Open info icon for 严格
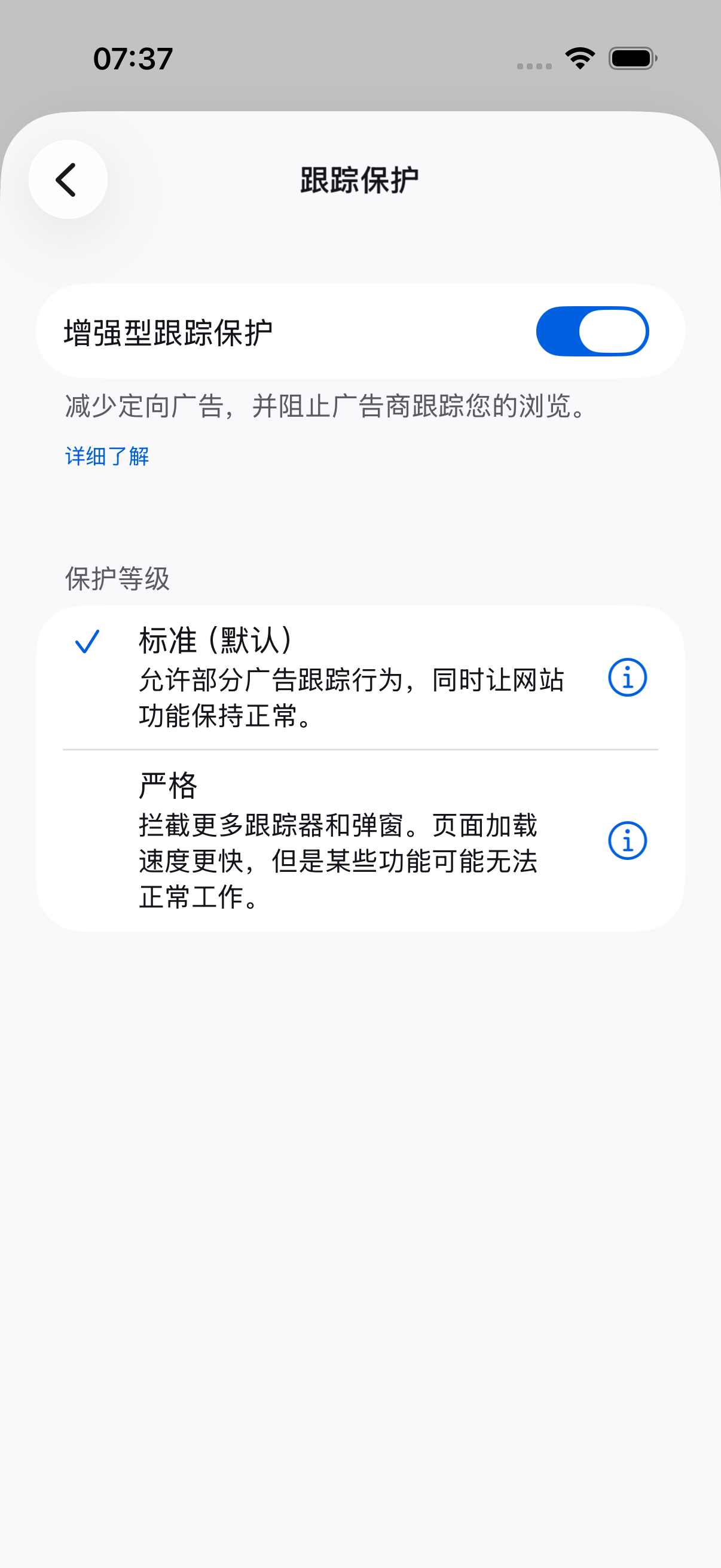 point(627,841)
